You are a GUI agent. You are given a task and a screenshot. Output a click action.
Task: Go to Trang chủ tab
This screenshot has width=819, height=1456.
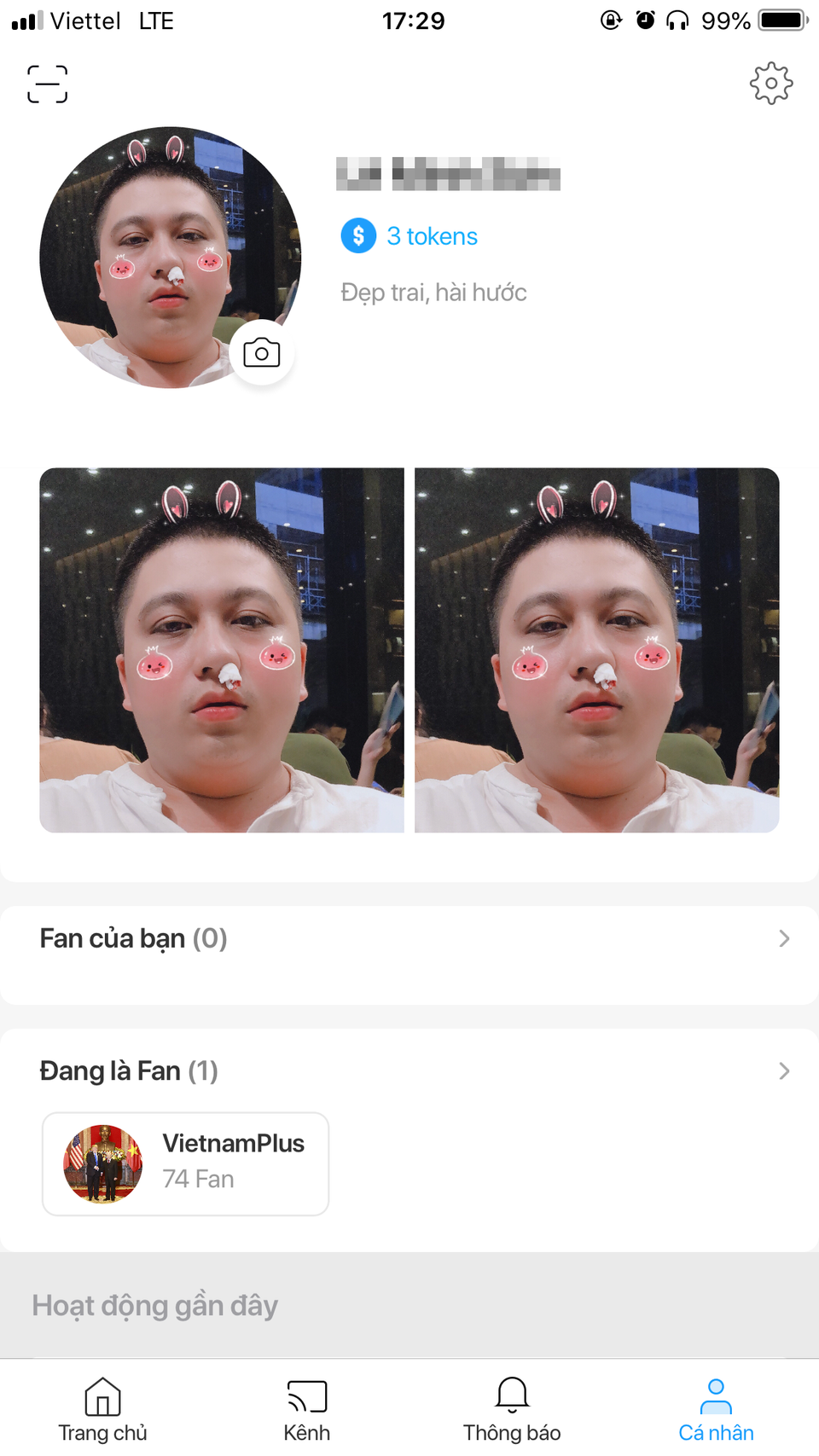coord(102,1409)
